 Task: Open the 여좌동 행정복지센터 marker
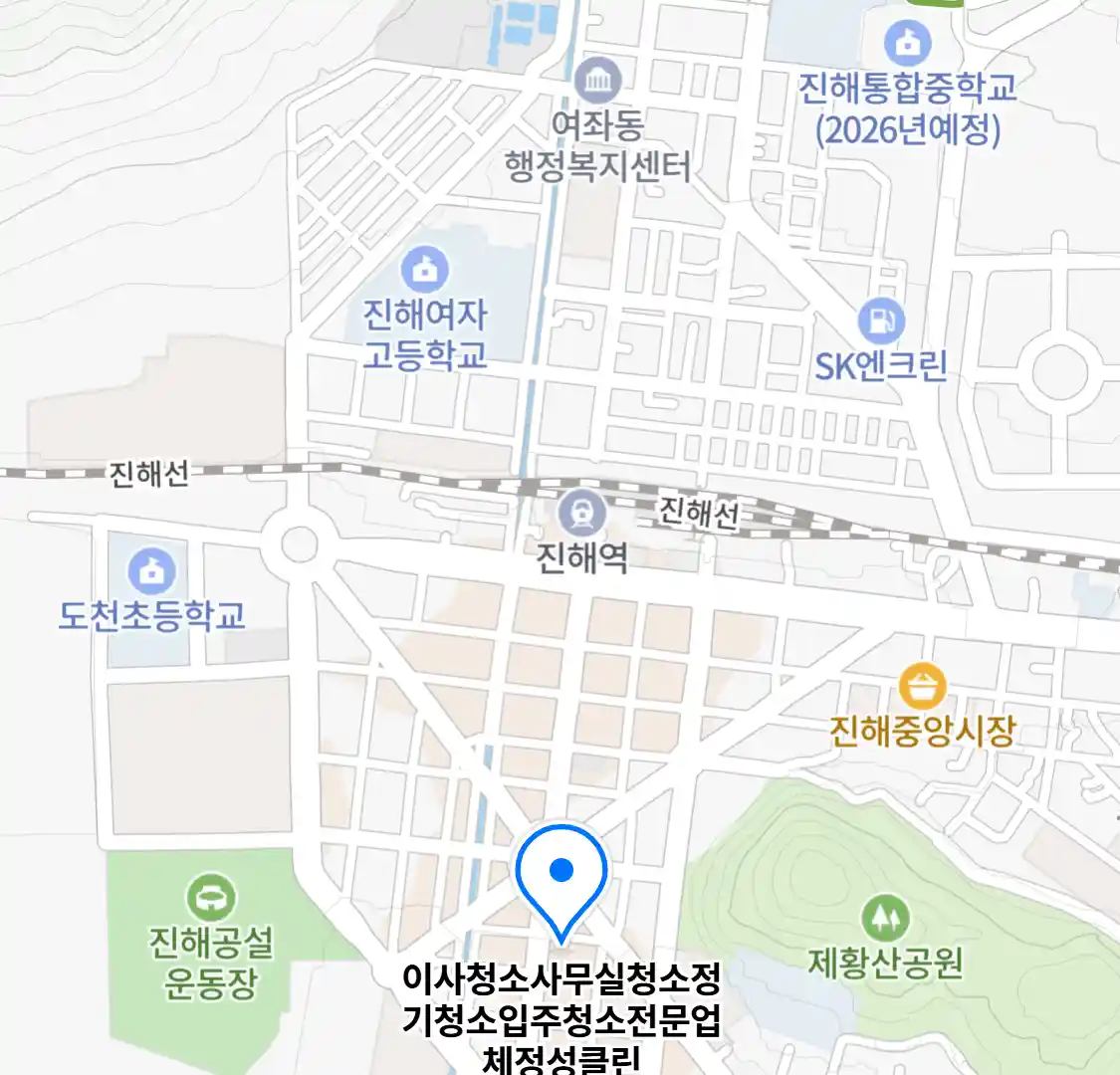tap(597, 81)
